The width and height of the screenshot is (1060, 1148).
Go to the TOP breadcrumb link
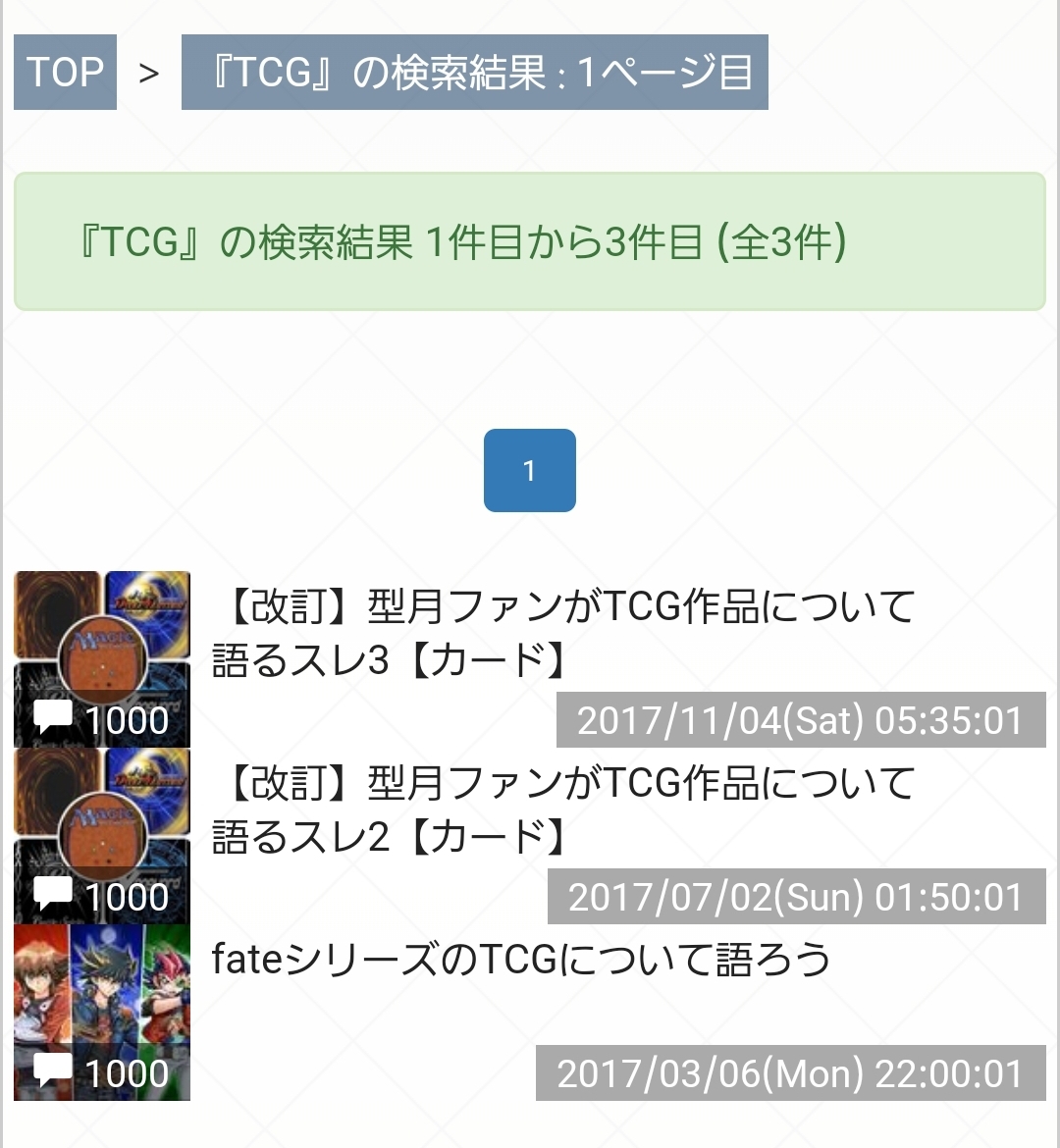65,73
